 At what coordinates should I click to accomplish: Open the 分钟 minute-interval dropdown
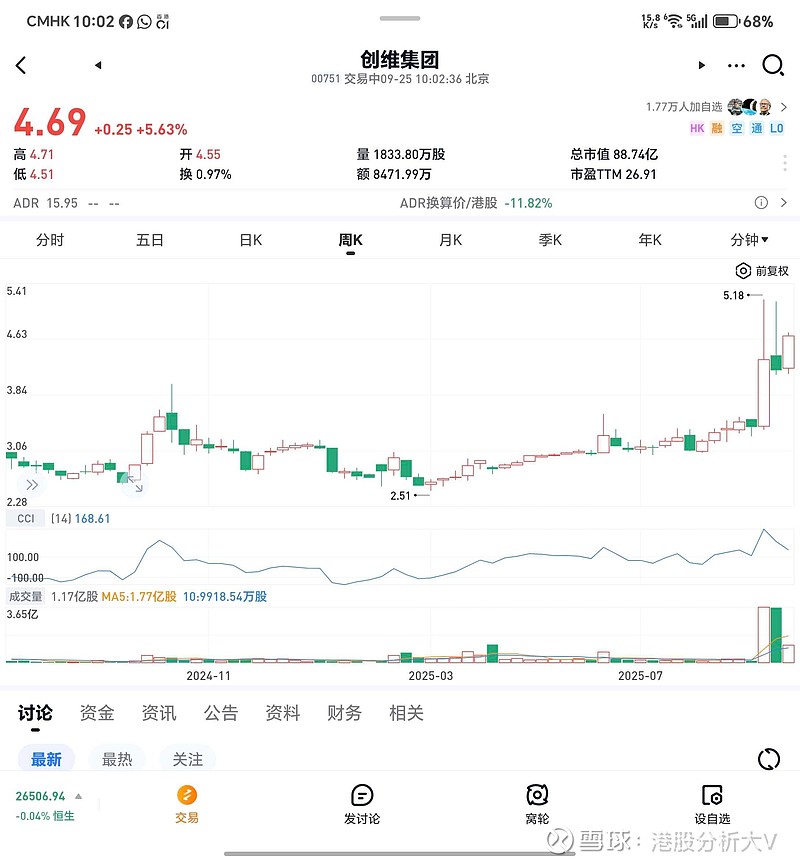(751, 239)
